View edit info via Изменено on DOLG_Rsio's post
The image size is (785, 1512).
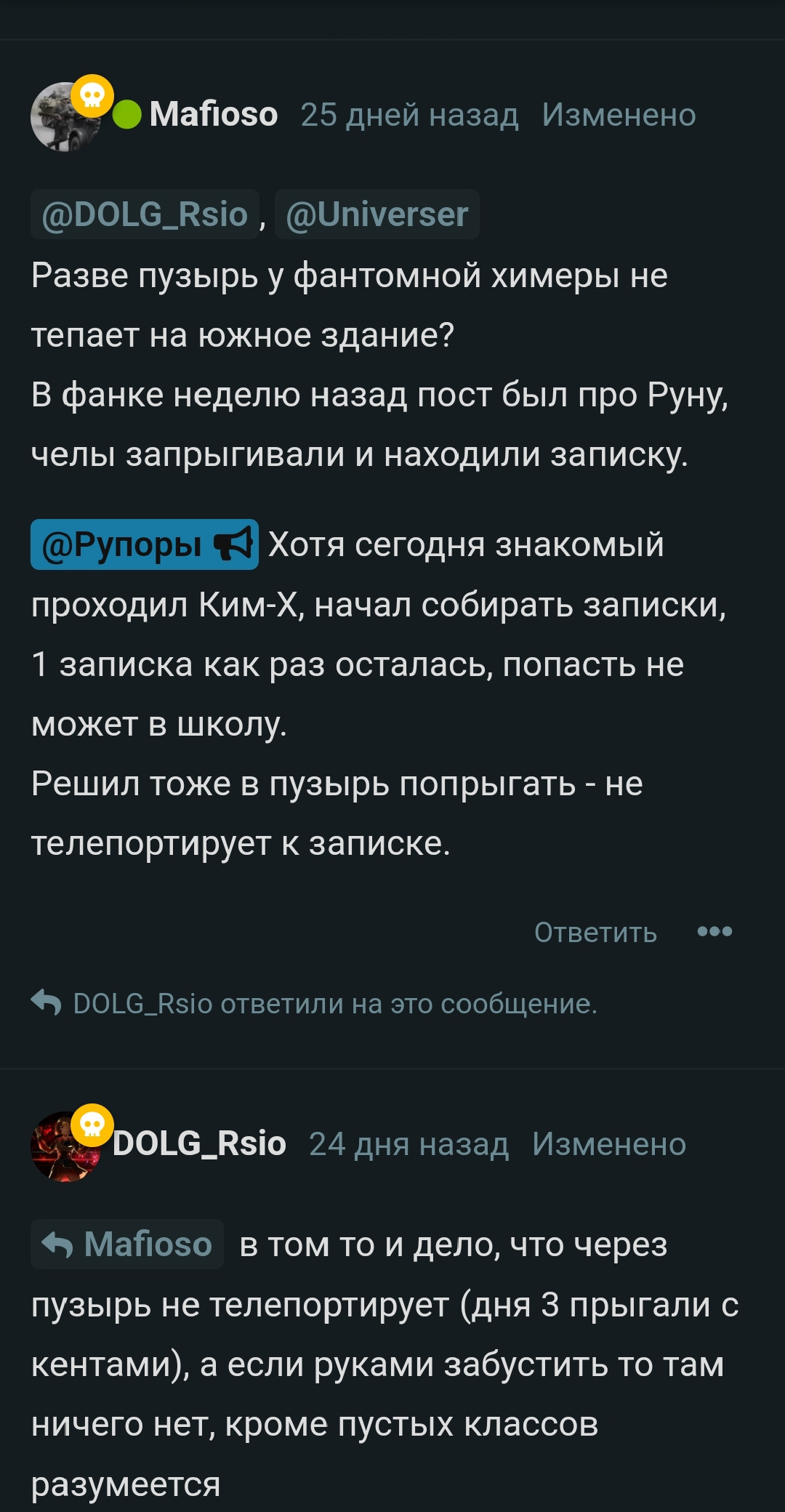point(609,1144)
